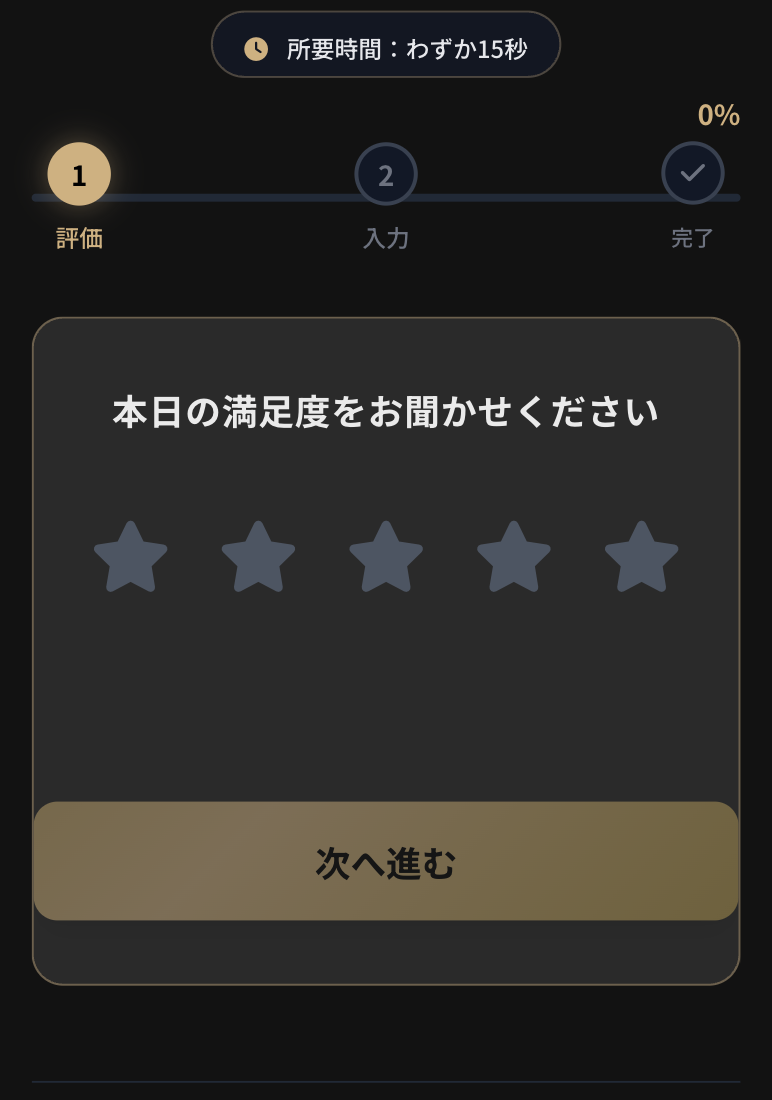The width and height of the screenshot is (772, 1100).
Task: Click the highlighted step 1 circle
Action: 79,173
